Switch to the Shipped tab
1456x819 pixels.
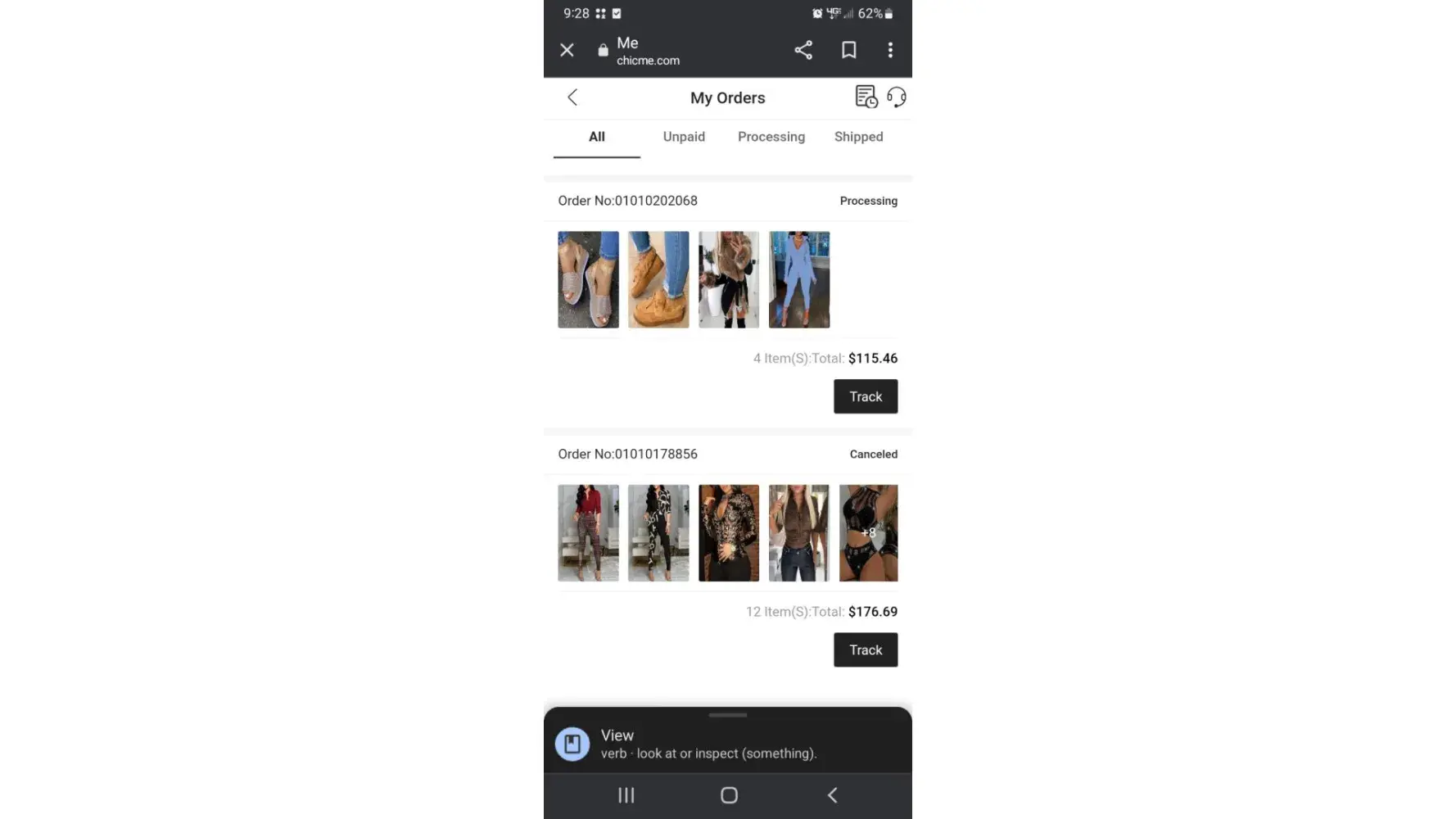tap(858, 137)
